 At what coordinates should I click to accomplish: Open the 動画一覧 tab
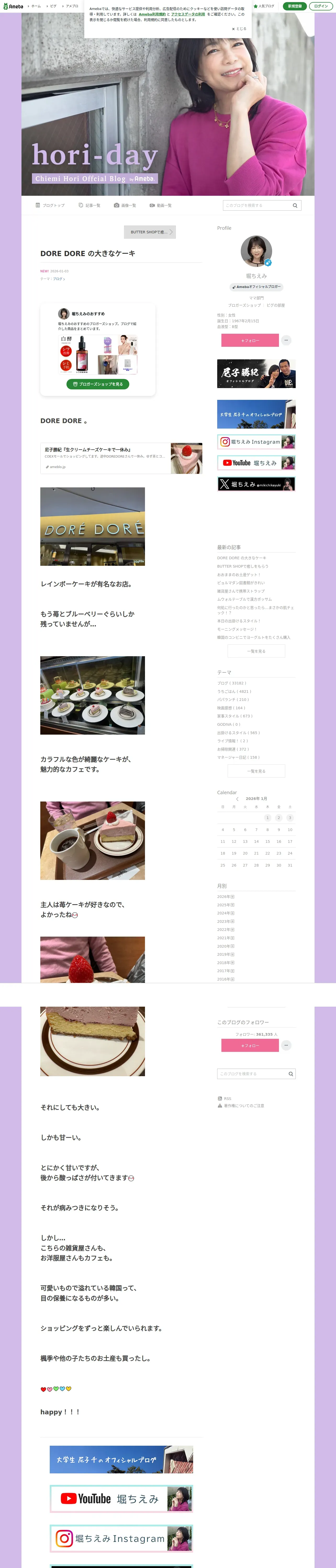click(x=160, y=205)
